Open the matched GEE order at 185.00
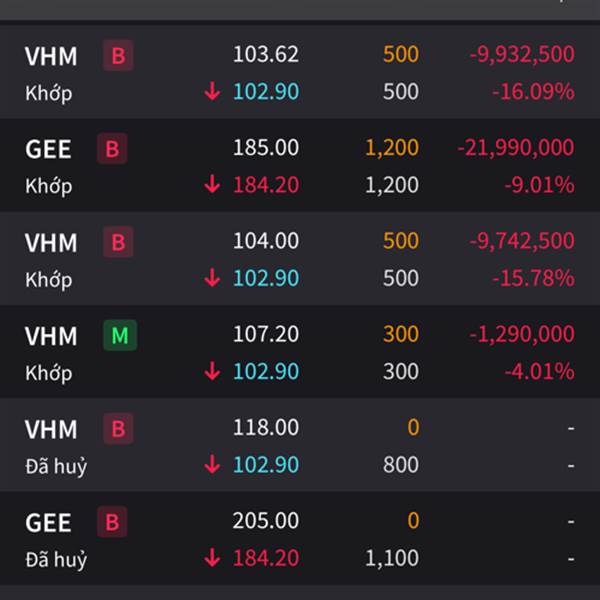Image resolution: width=600 pixels, height=600 pixels. click(x=300, y=165)
